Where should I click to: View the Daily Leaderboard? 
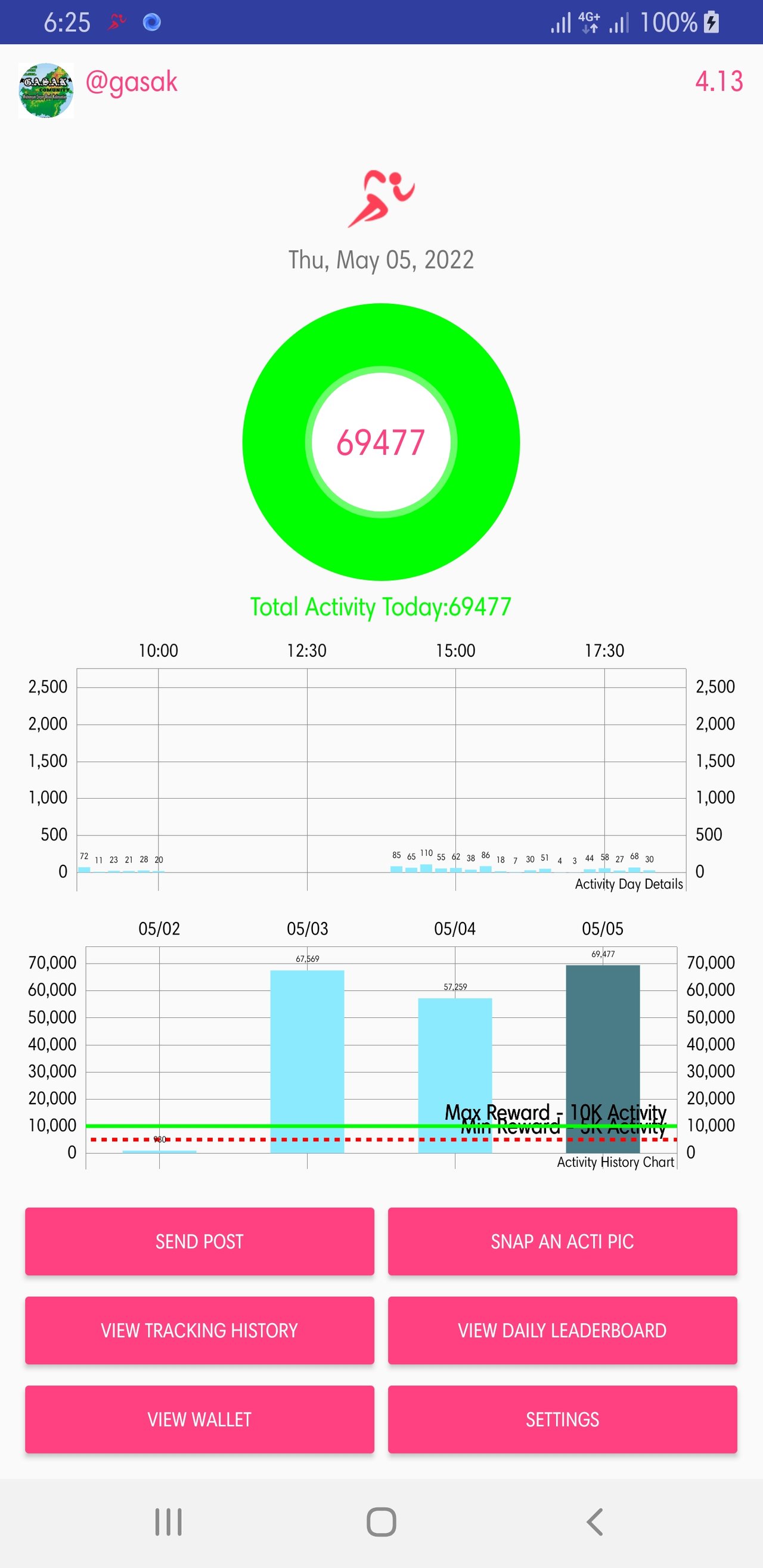click(x=562, y=1330)
